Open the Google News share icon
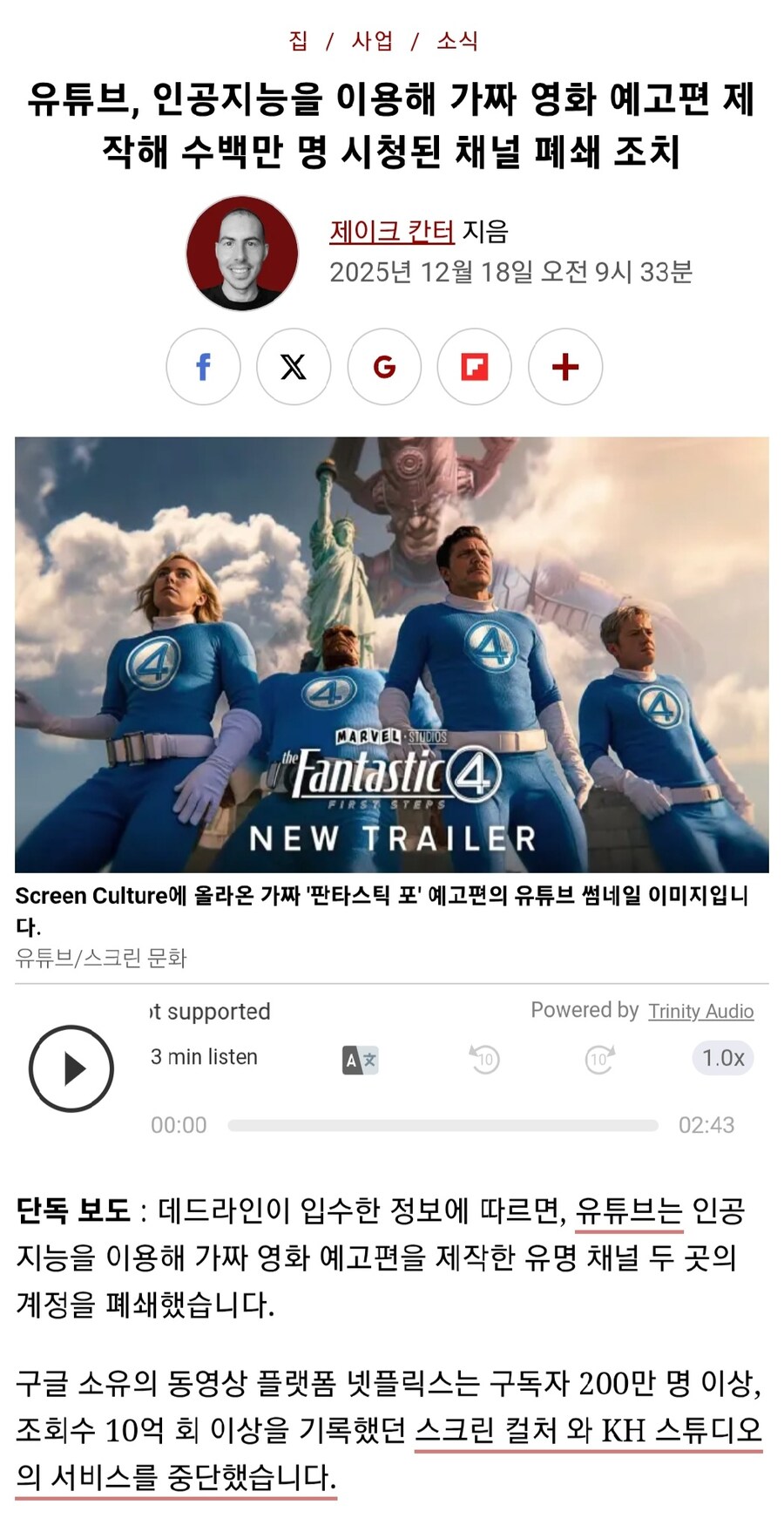Viewport: 784px width, 1532px height. 384,367
